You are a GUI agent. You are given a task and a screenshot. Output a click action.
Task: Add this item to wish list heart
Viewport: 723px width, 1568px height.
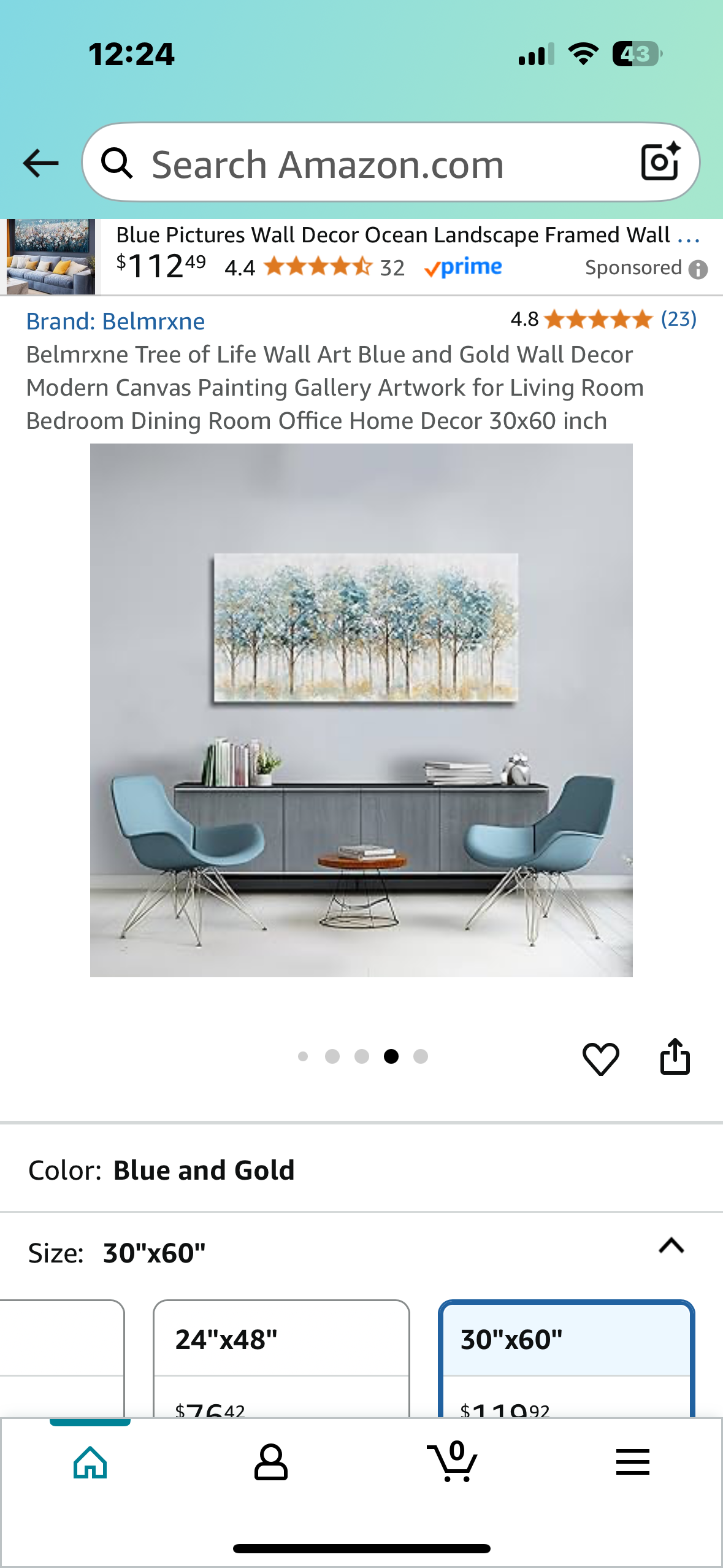(x=600, y=1058)
